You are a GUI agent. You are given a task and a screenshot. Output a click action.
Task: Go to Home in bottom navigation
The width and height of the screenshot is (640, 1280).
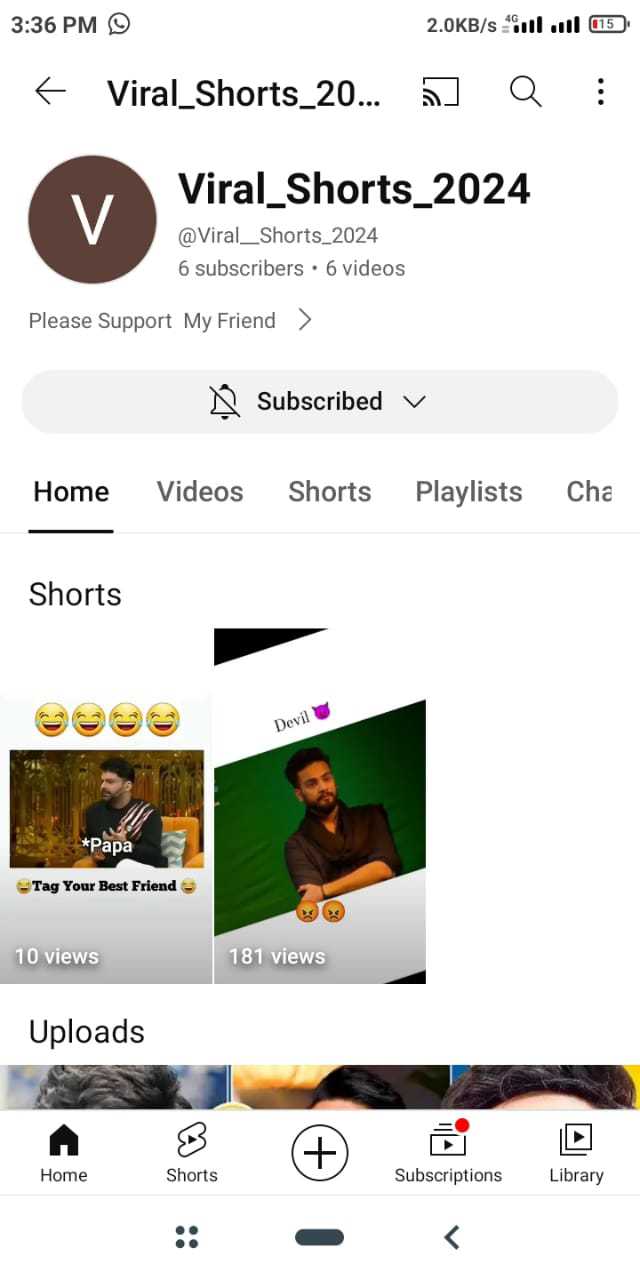pos(64,1152)
